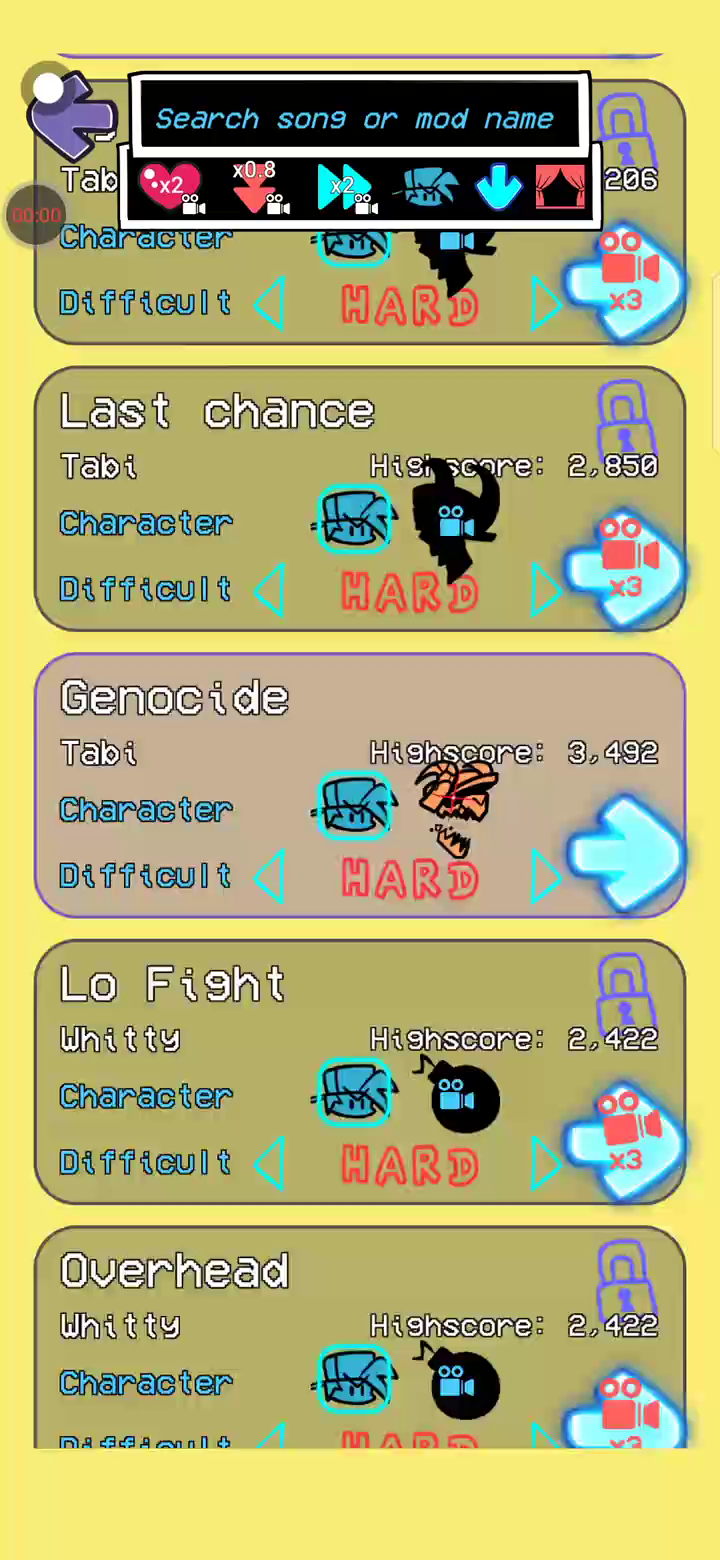Toggle the x0.8 red arrow modifier
This screenshot has height=1560, width=720.
(256, 187)
